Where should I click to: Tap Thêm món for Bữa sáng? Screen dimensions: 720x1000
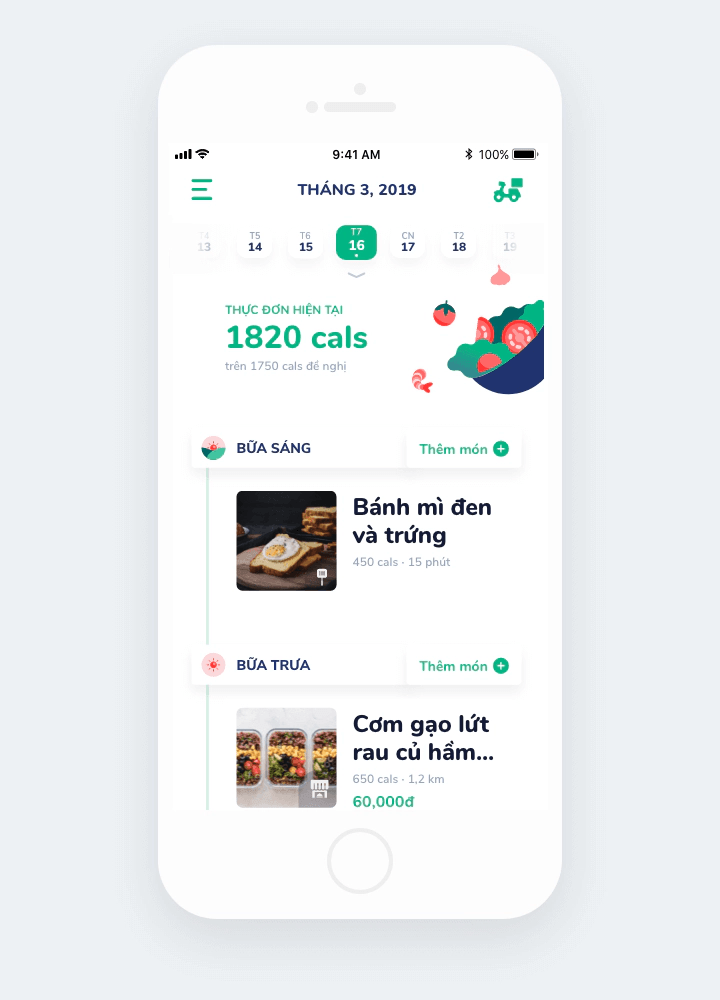coord(463,449)
